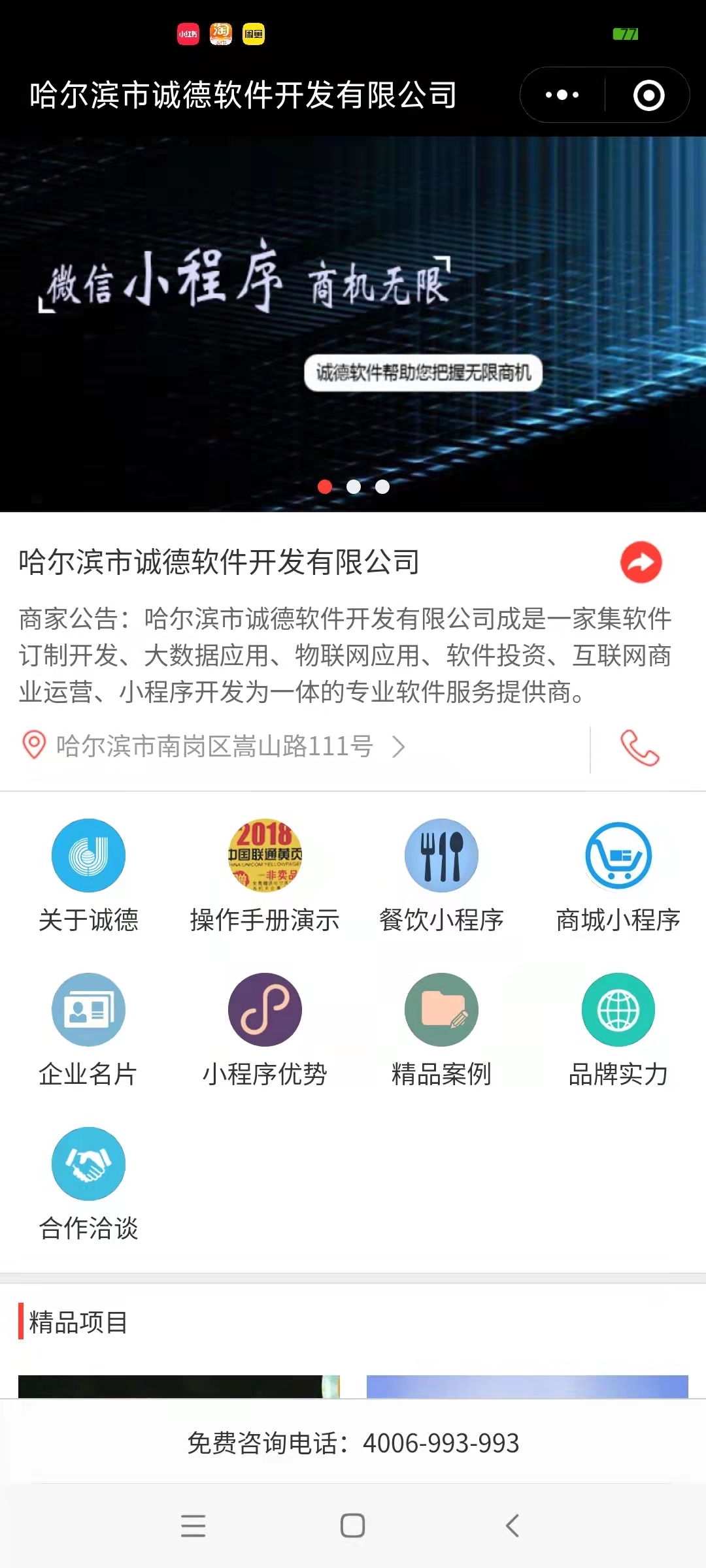Screen dimensions: 706x1568
Task: Dial the free consultation number 4006-993-993
Action: [x=353, y=1443]
